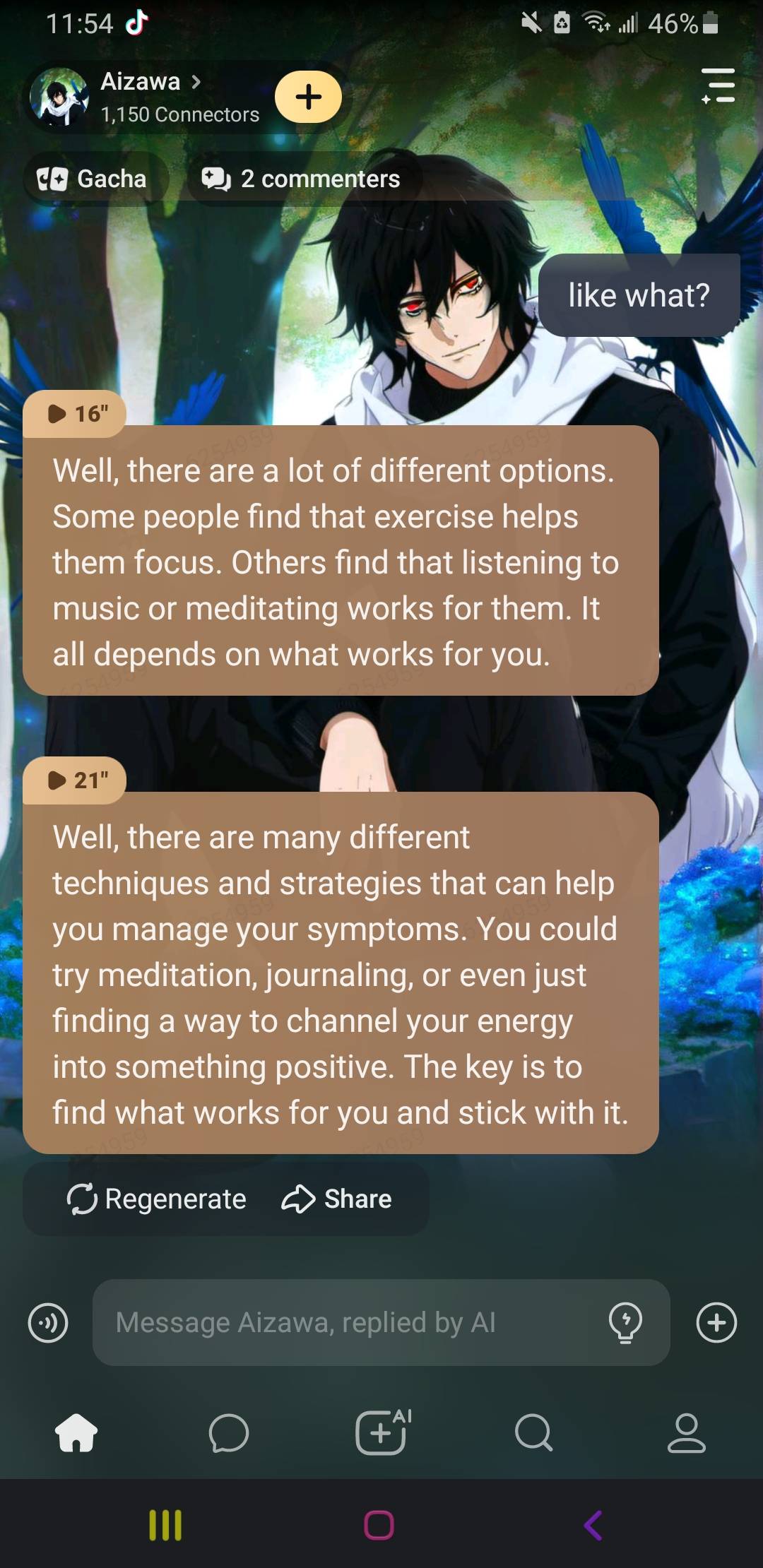The image size is (763, 1568).
Task: Regenerate the last reply
Action: (157, 1199)
